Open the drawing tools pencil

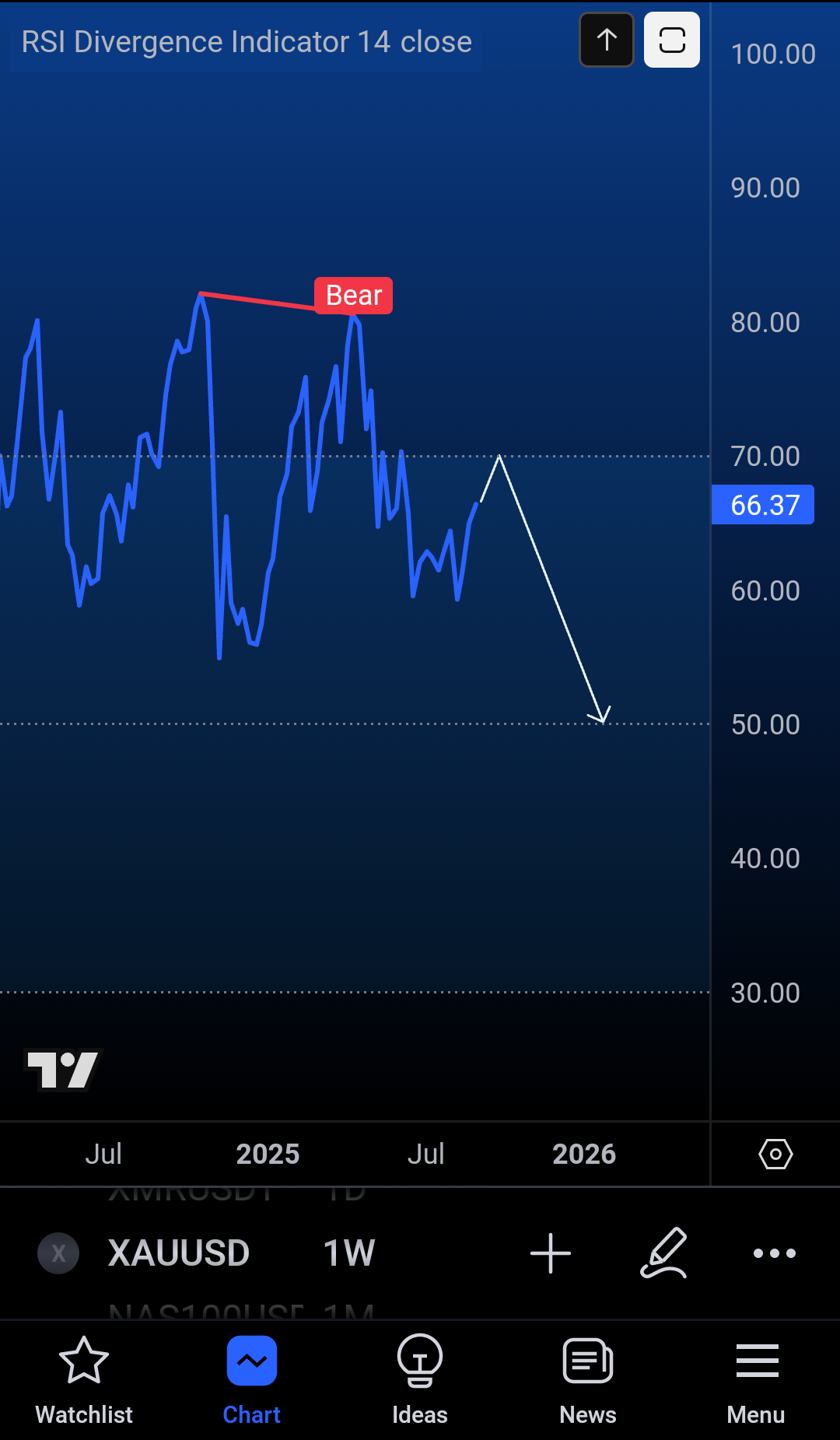[663, 1253]
